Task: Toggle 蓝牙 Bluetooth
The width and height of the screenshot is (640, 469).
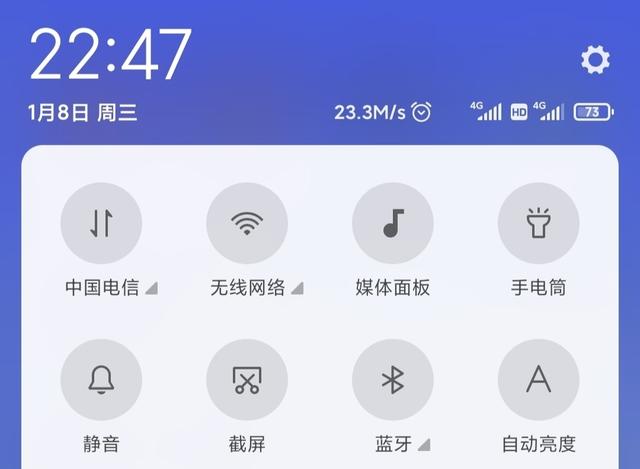Action: point(393,380)
